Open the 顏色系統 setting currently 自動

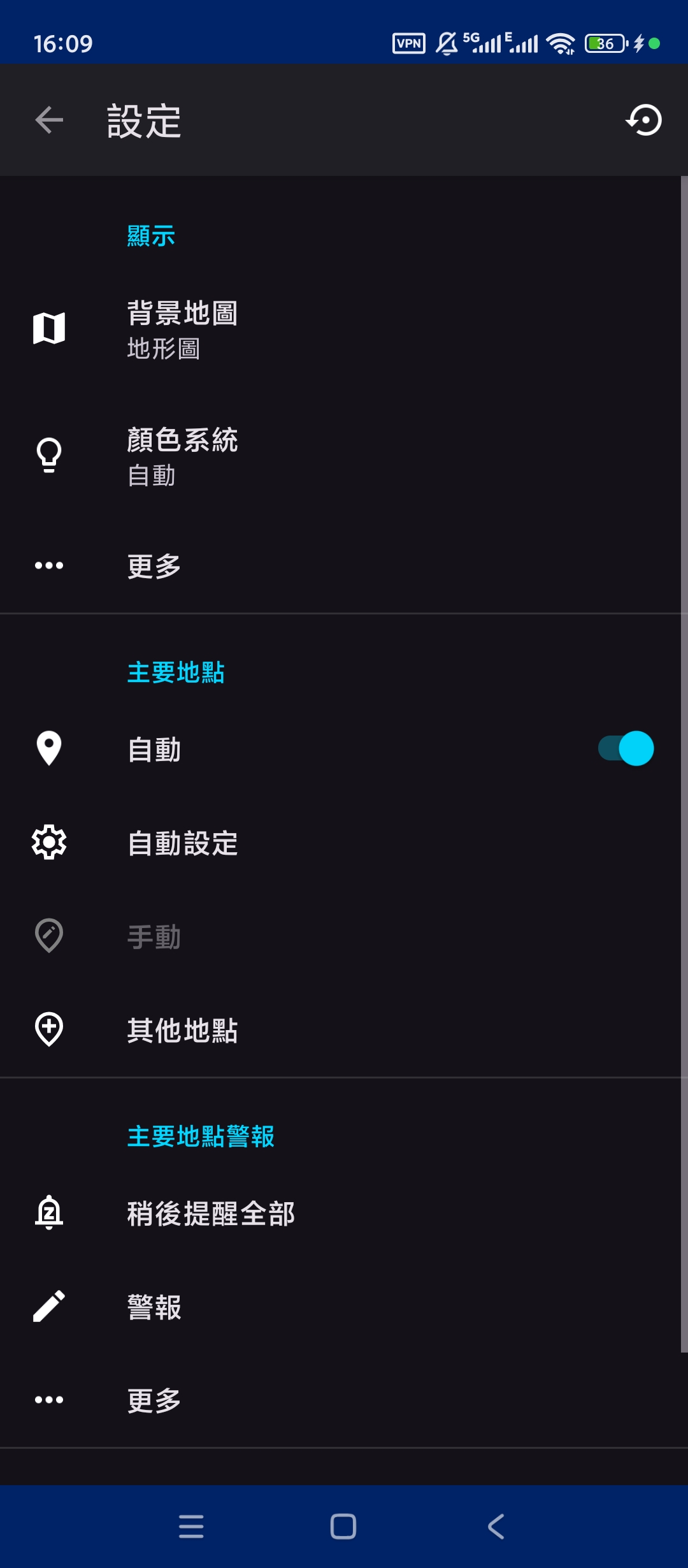click(x=183, y=455)
